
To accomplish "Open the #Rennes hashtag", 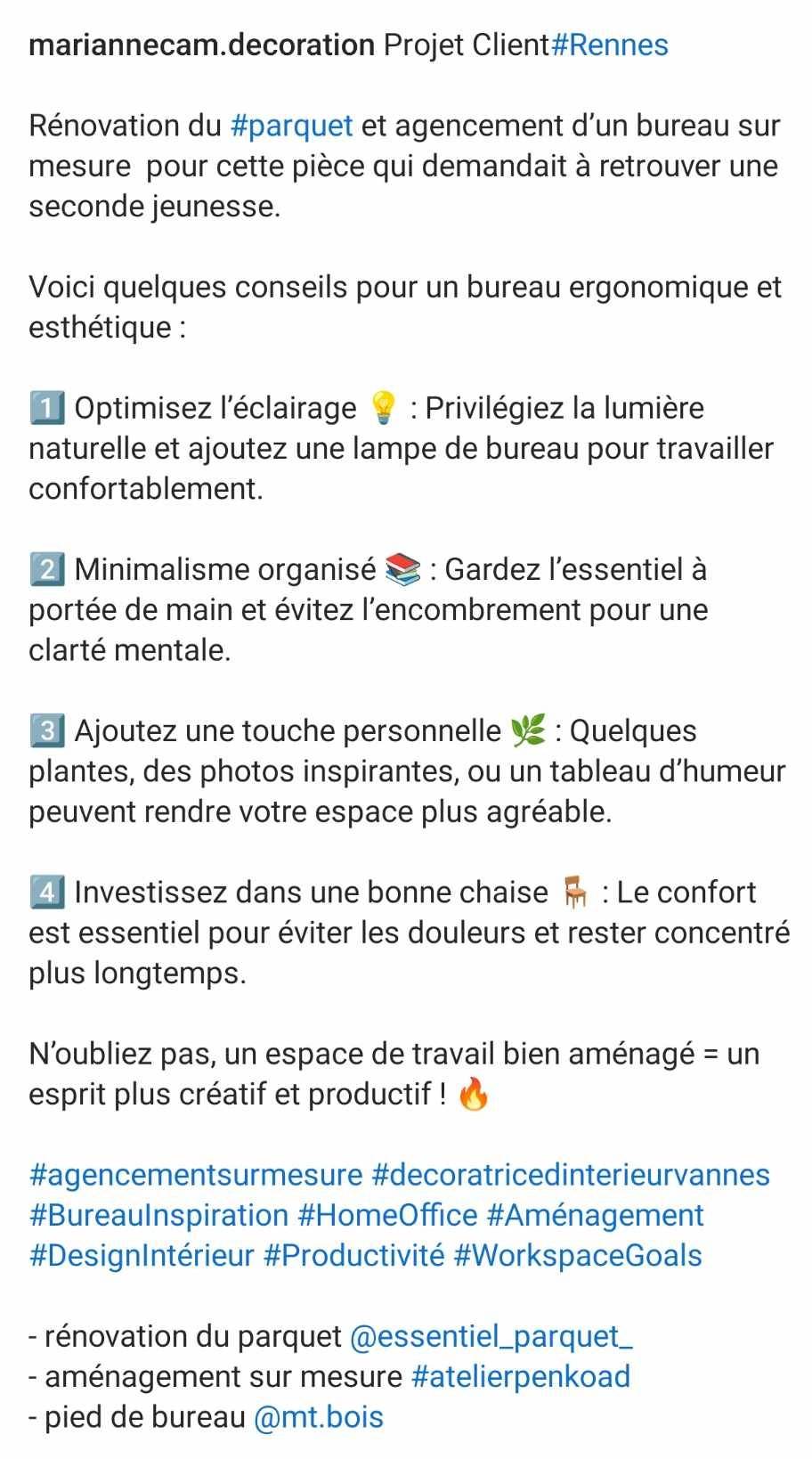I will 610,45.
